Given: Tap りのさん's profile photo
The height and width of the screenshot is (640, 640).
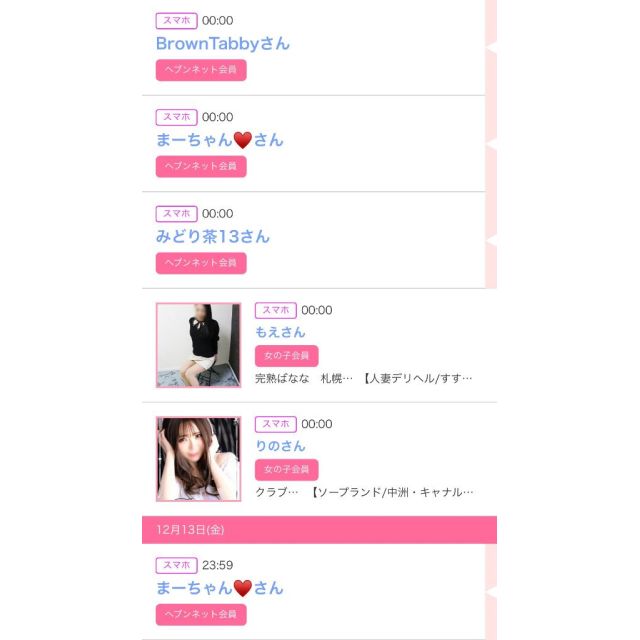Looking at the screenshot, I should (x=198, y=459).
